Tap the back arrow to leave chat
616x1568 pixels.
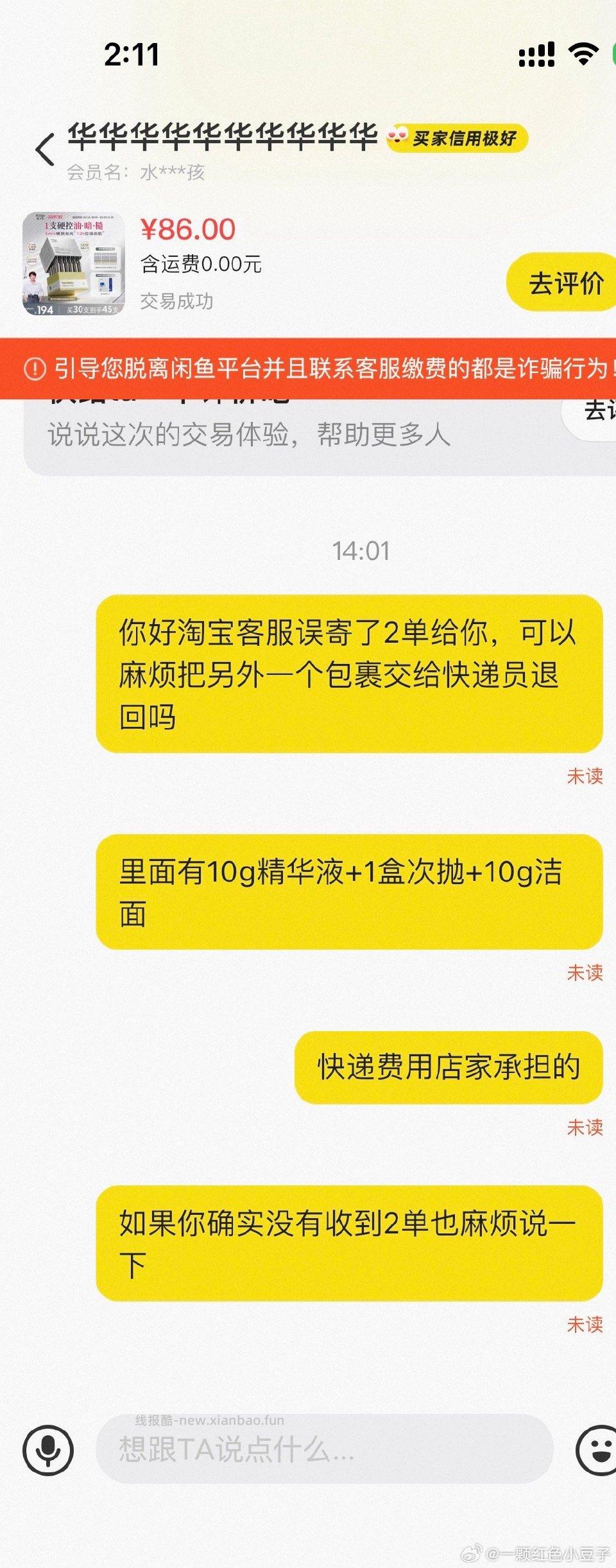tap(43, 148)
